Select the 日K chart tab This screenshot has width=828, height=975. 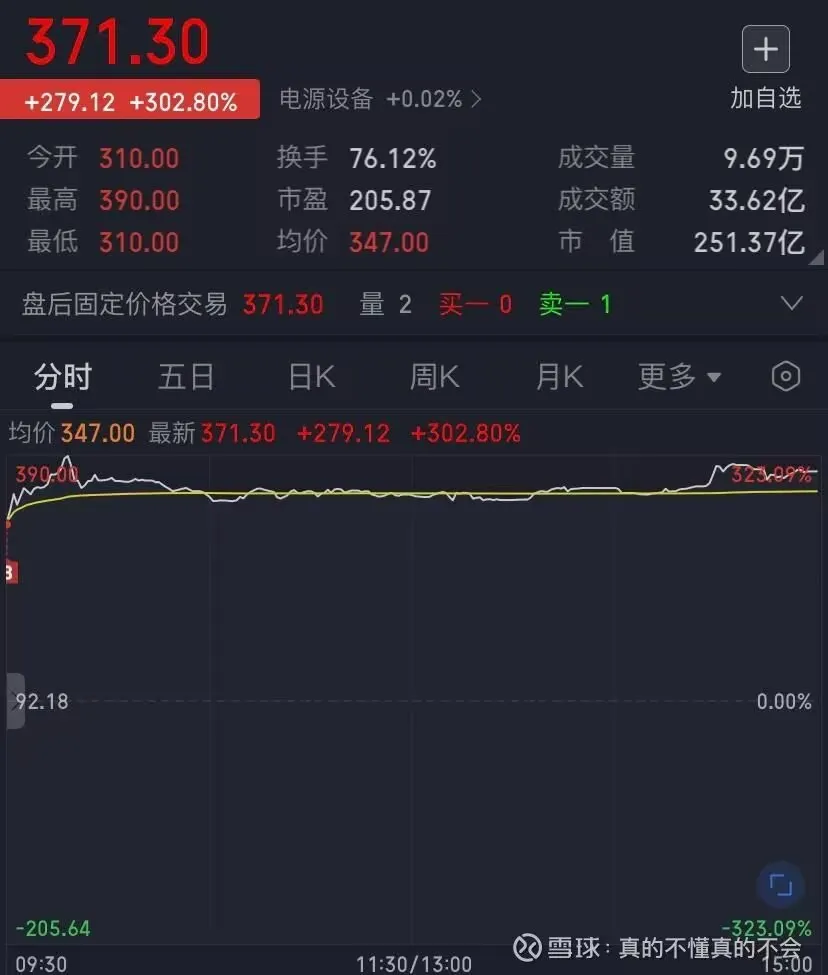[x=311, y=377]
